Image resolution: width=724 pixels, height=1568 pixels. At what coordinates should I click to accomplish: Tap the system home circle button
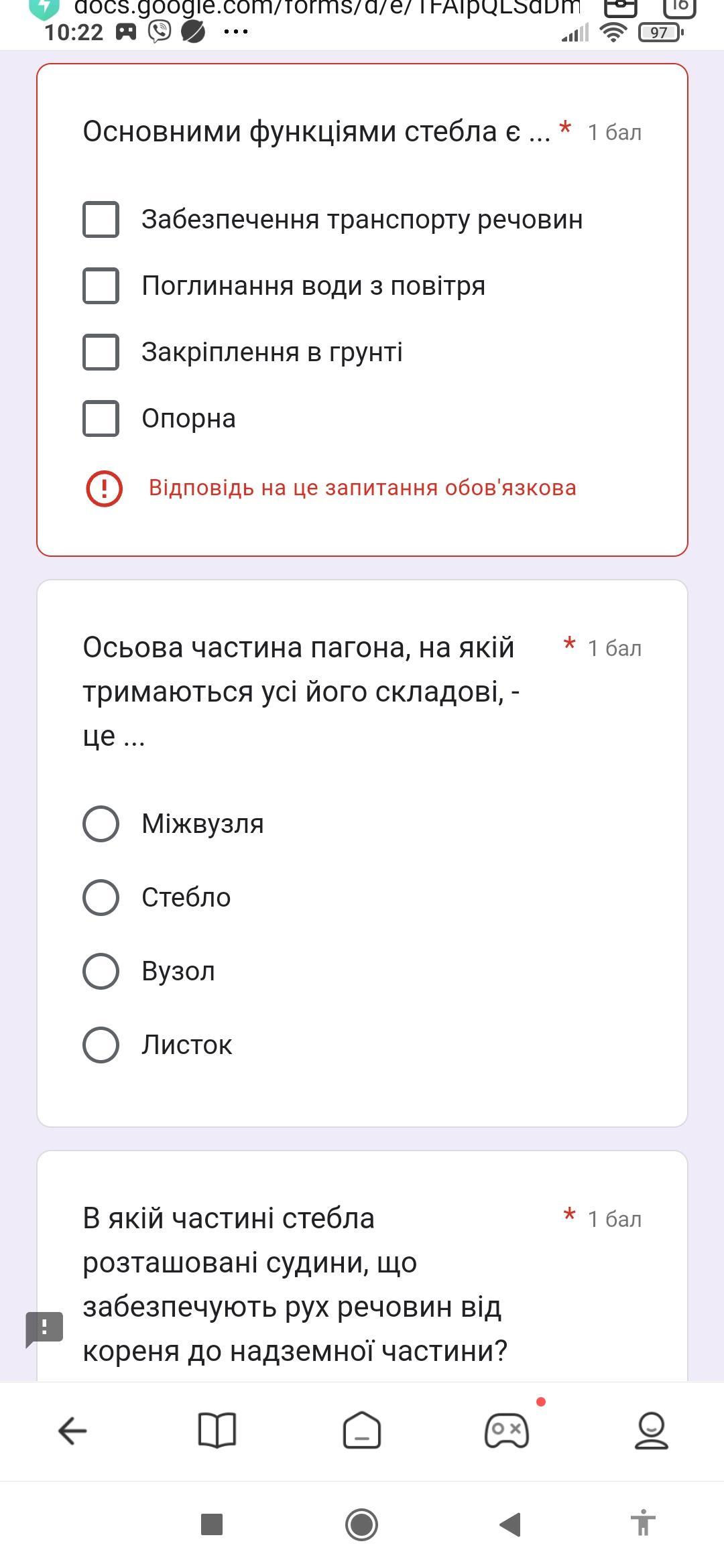(x=362, y=1524)
